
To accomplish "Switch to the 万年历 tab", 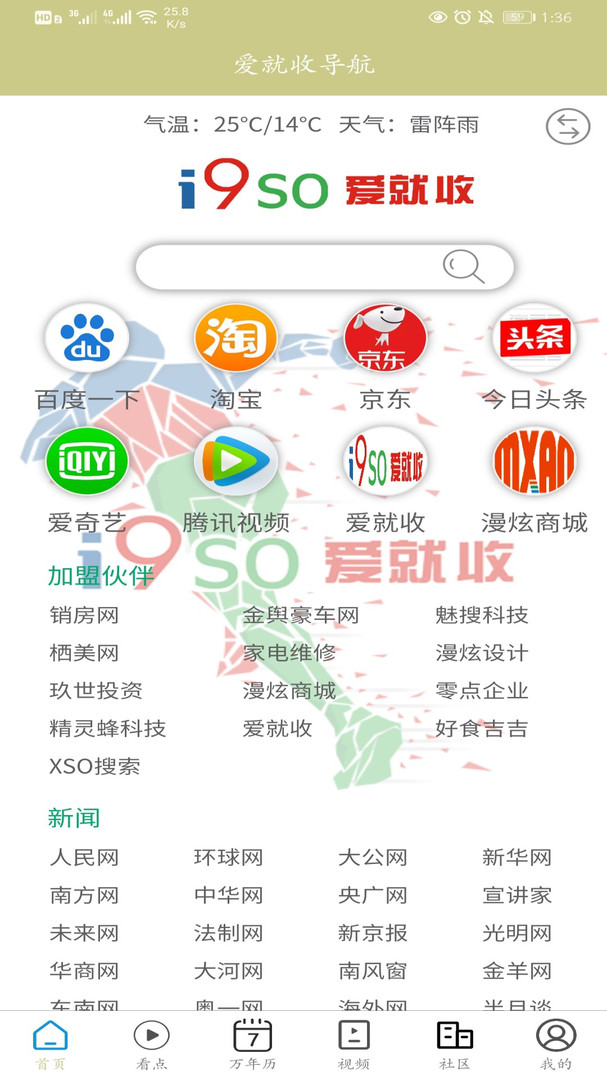I will click(x=253, y=1045).
